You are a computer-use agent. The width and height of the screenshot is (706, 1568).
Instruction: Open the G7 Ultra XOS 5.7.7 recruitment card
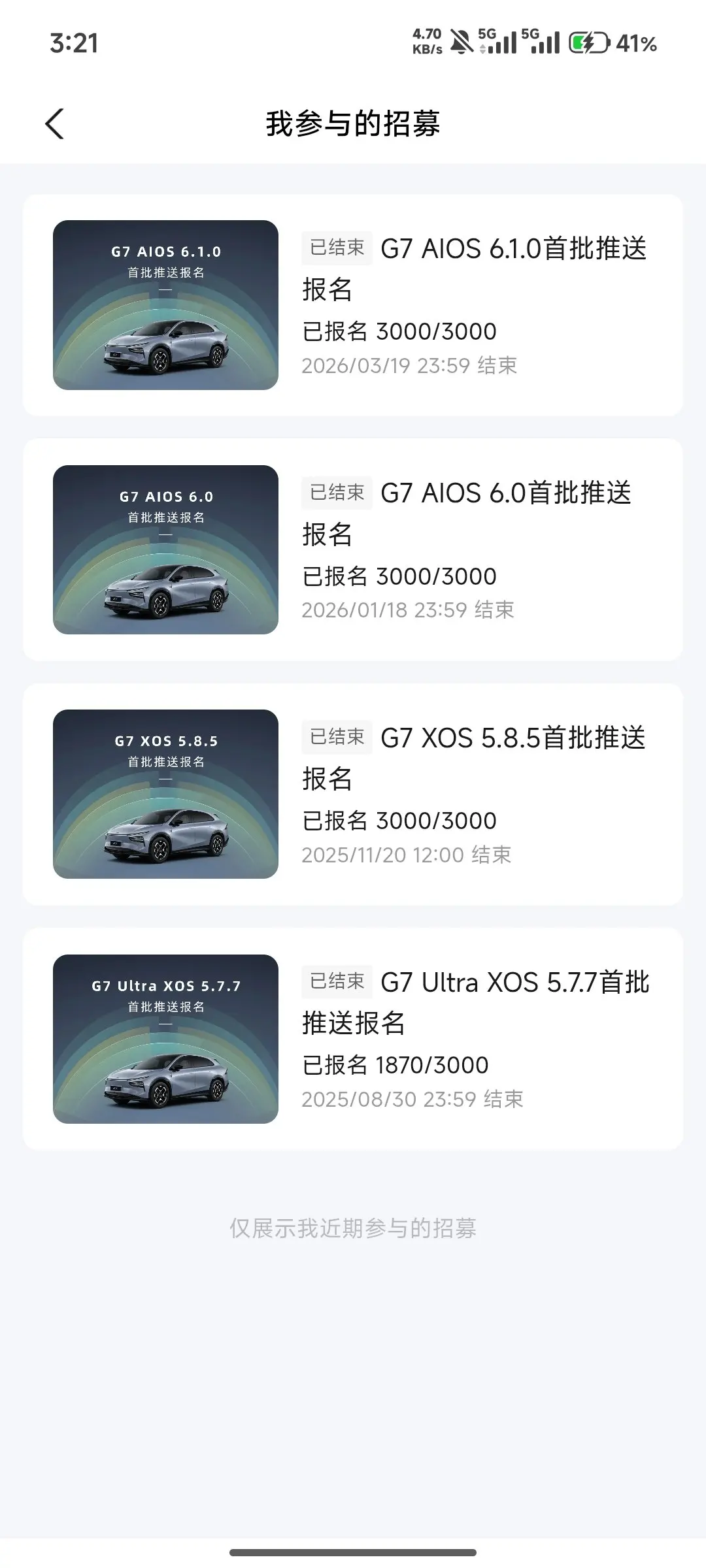pos(353,1039)
